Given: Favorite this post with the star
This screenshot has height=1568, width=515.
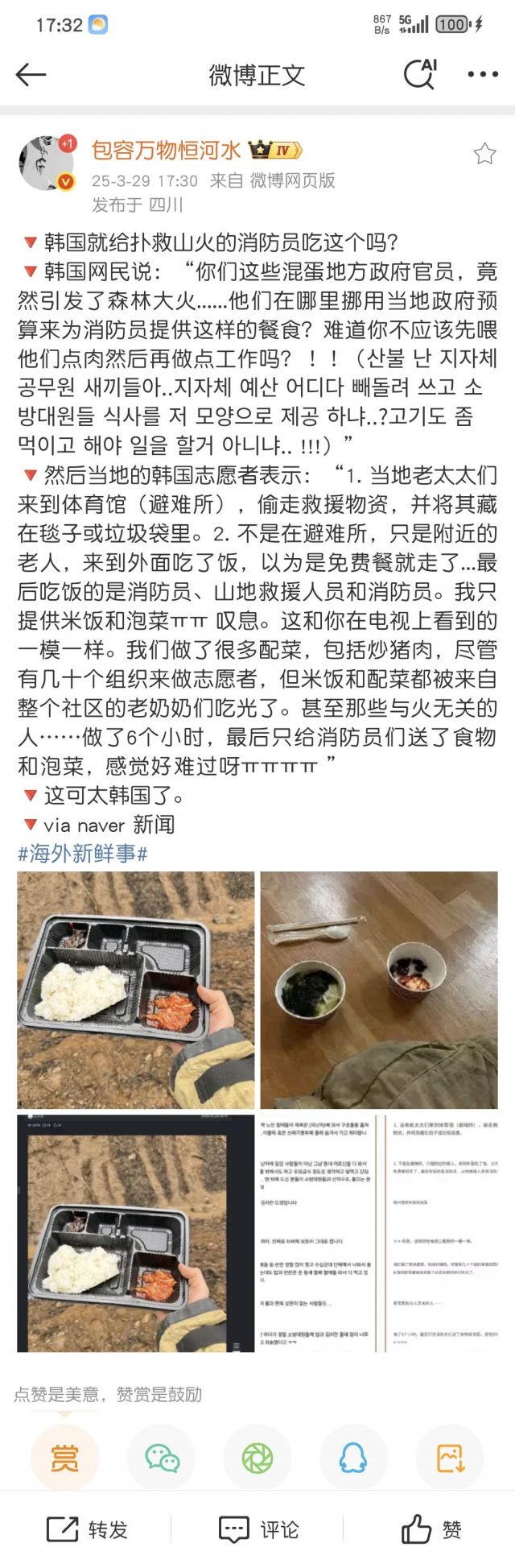Looking at the screenshot, I should 484,154.
